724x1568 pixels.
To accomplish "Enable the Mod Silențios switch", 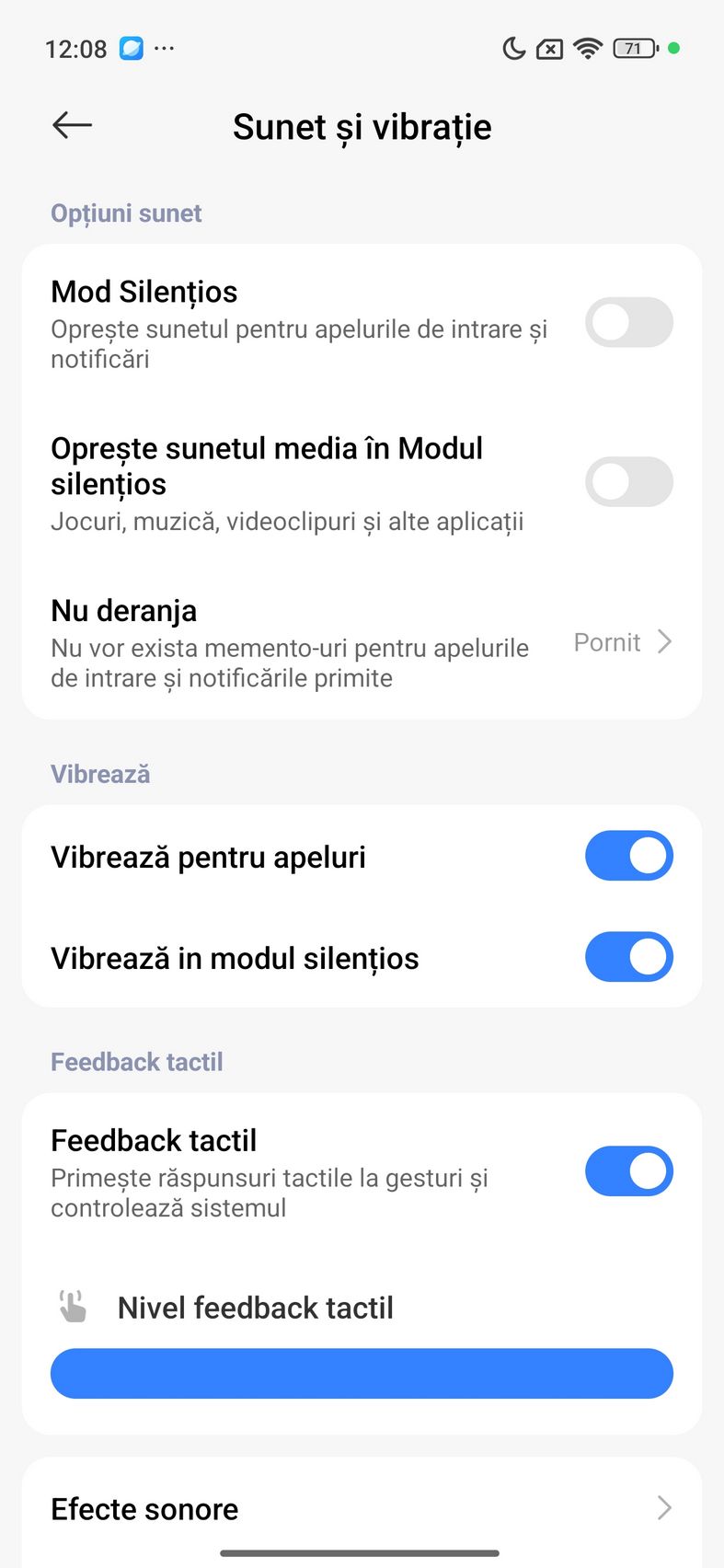I will (x=628, y=323).
